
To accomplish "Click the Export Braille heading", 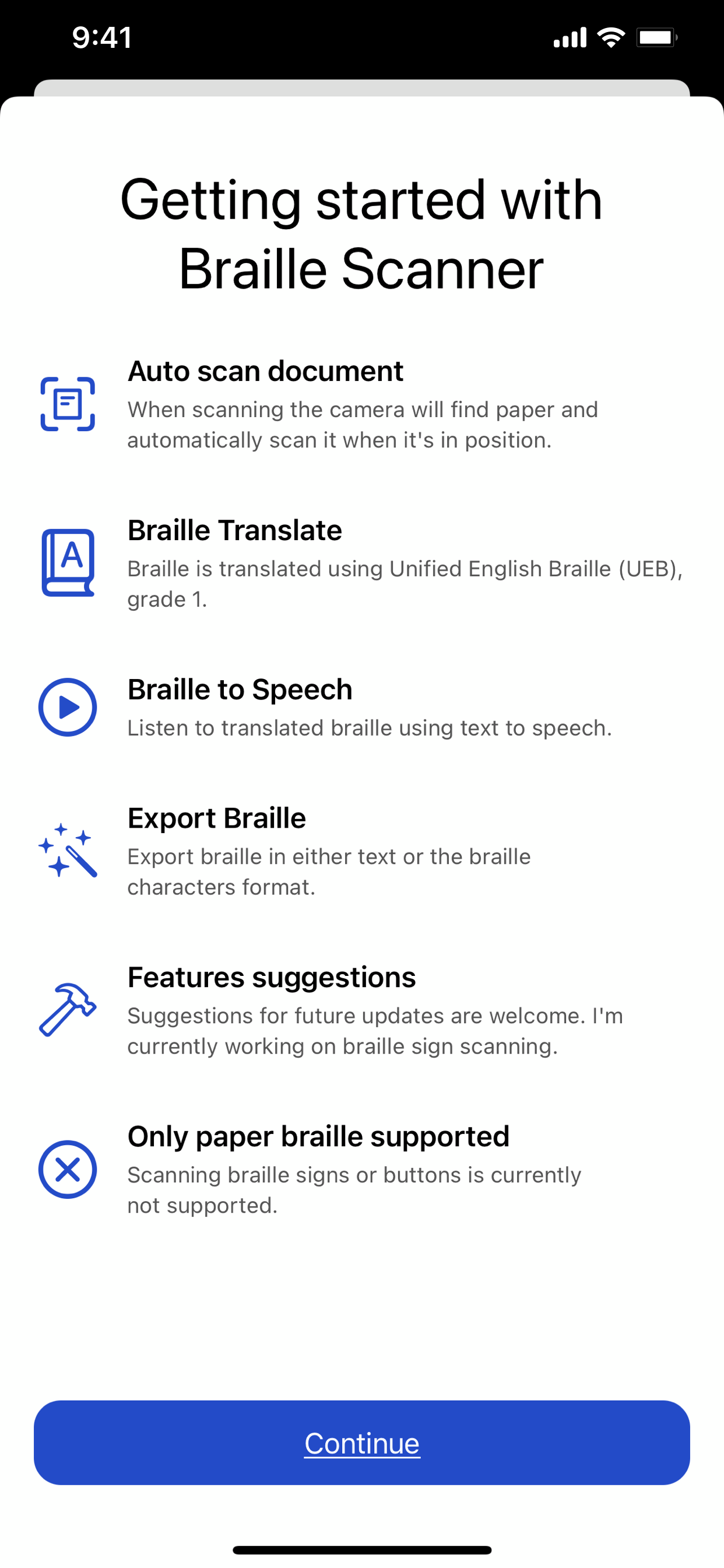I will click(216, 818).
